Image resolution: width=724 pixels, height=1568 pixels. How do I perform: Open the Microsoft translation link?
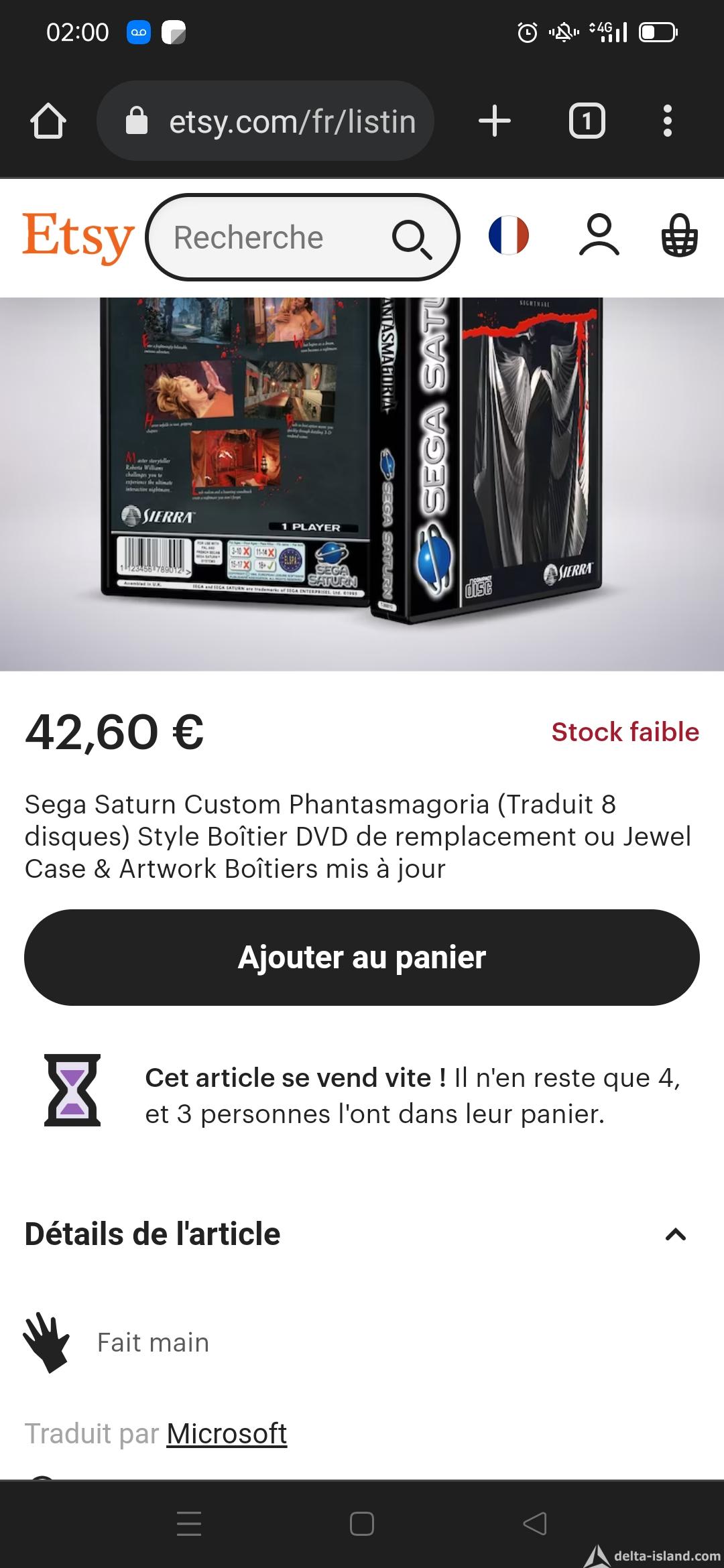point(227,1434)
